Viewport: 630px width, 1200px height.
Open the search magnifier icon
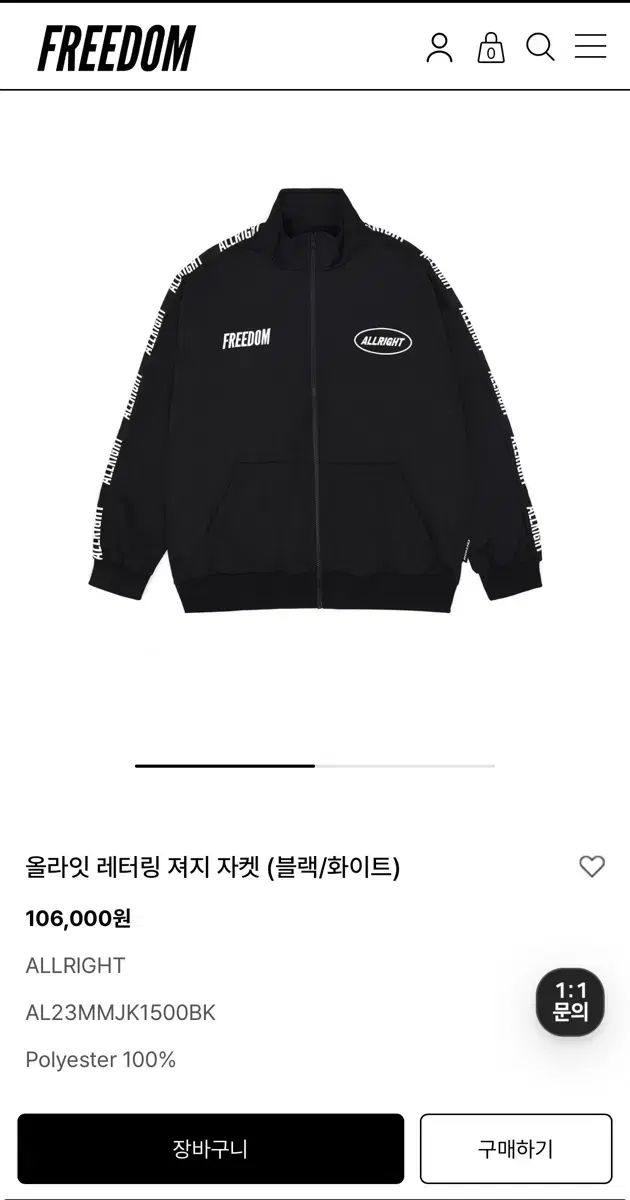(540, 47)
